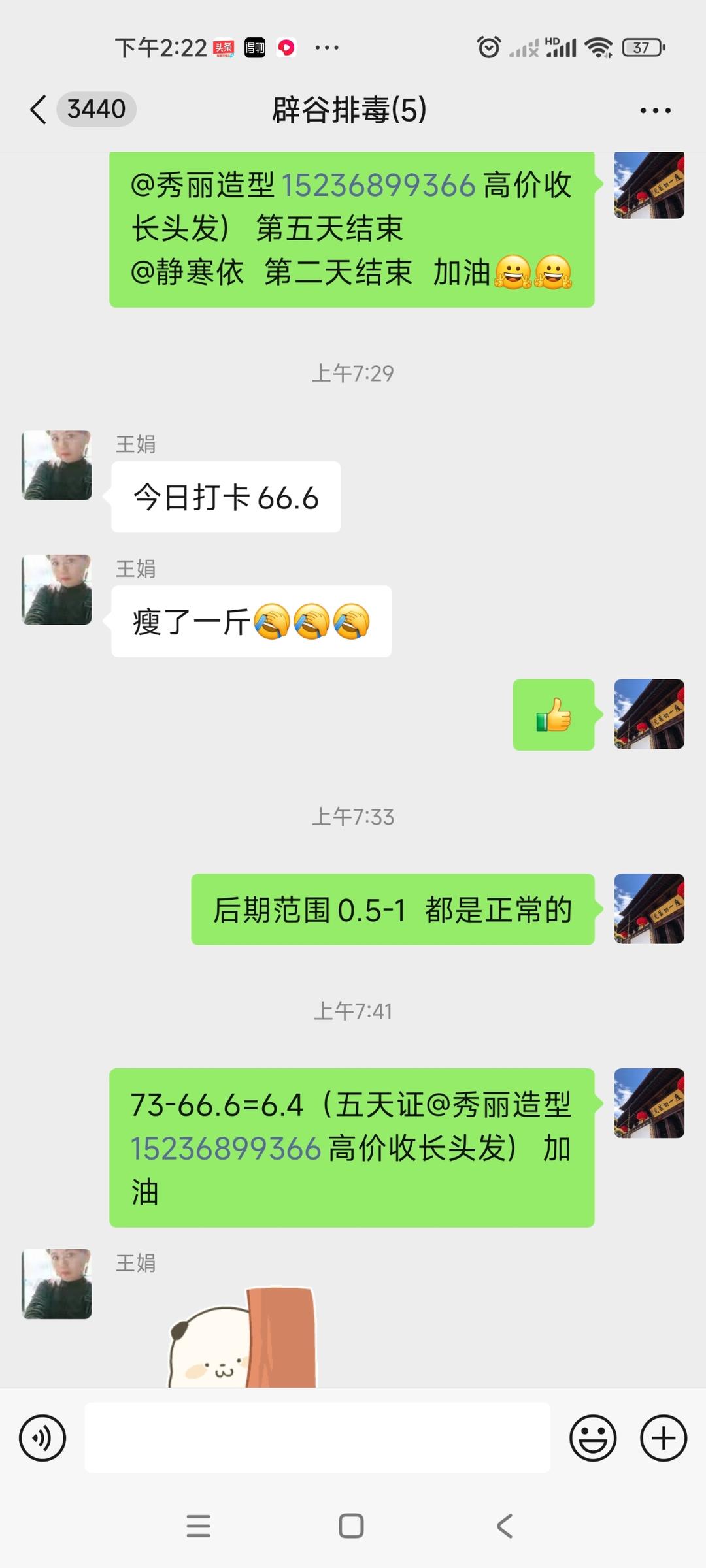Open the panda sticker sent by 王娟
This screenshot has width=706, height=1568.
point(242,1338)
